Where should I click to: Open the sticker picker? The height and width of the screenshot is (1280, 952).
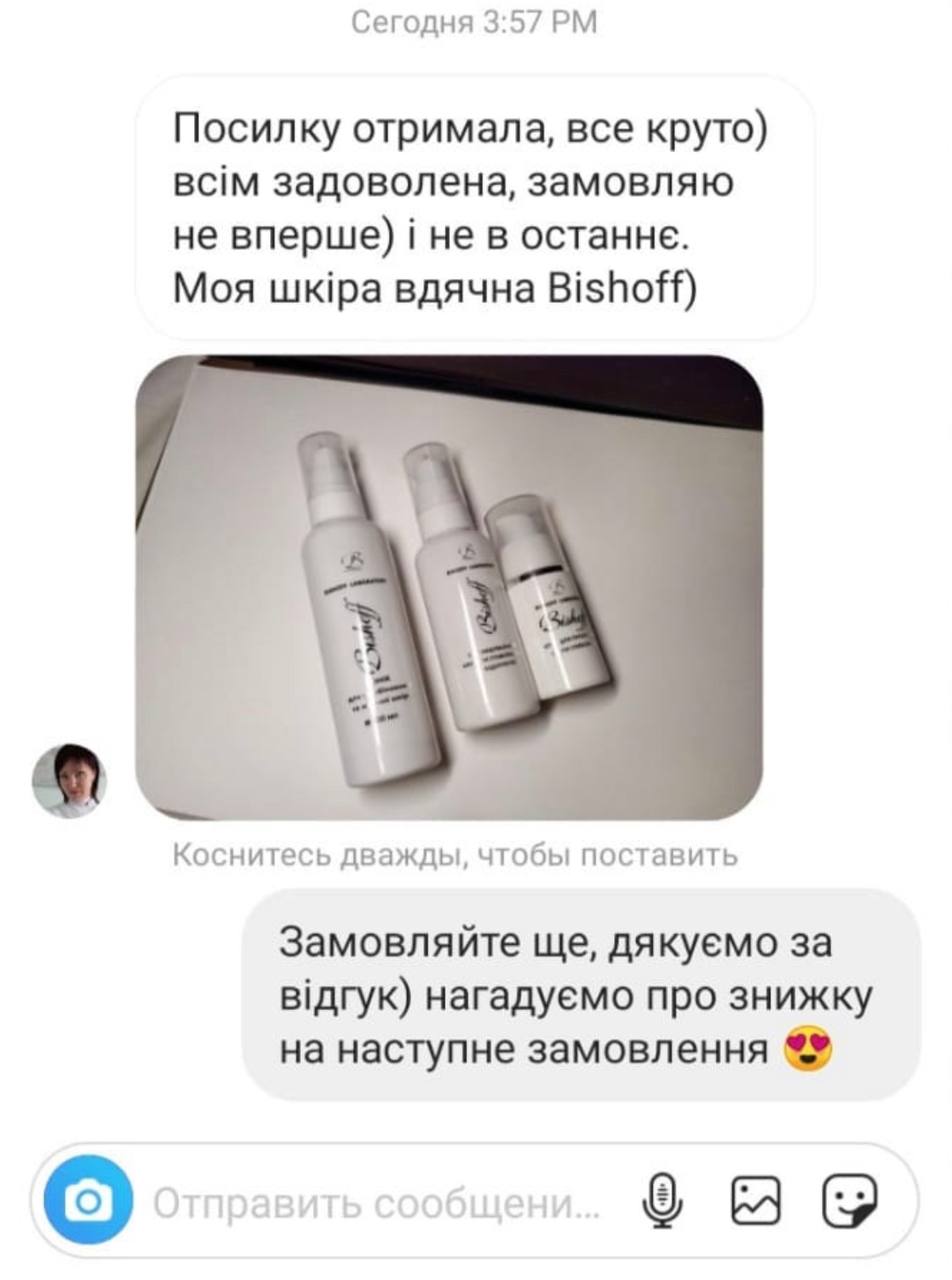pos(849,1201)
